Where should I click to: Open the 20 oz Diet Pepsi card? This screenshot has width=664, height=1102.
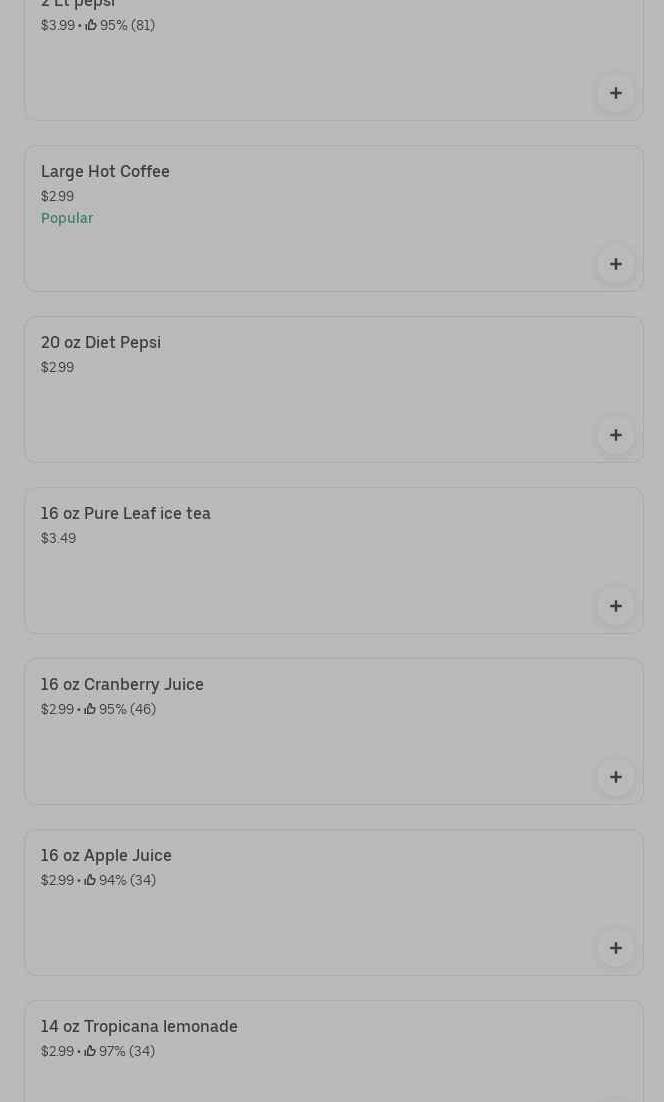coord(334,389)
